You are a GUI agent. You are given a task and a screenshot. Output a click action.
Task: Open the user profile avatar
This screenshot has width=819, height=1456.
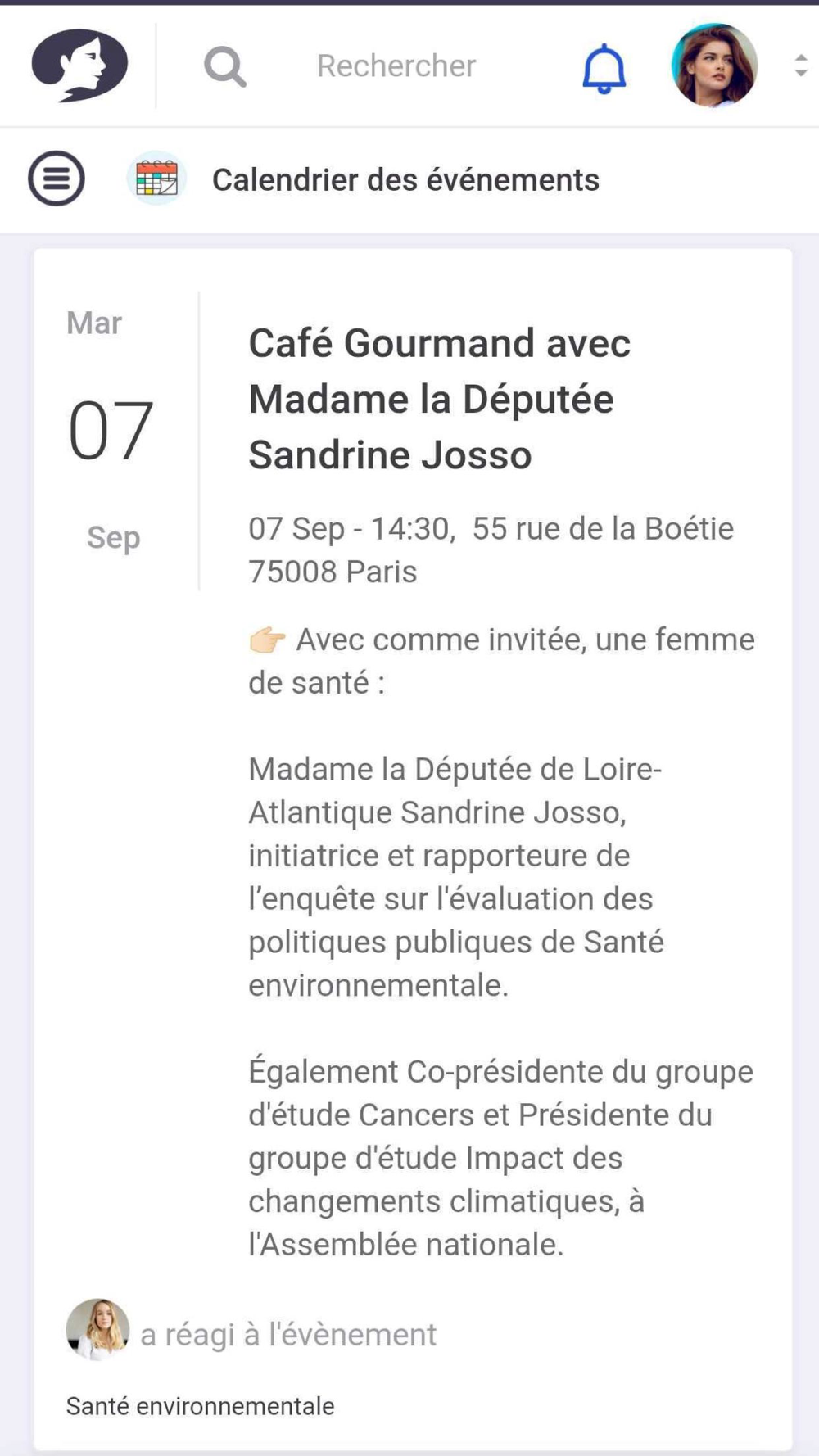(714, 66)
